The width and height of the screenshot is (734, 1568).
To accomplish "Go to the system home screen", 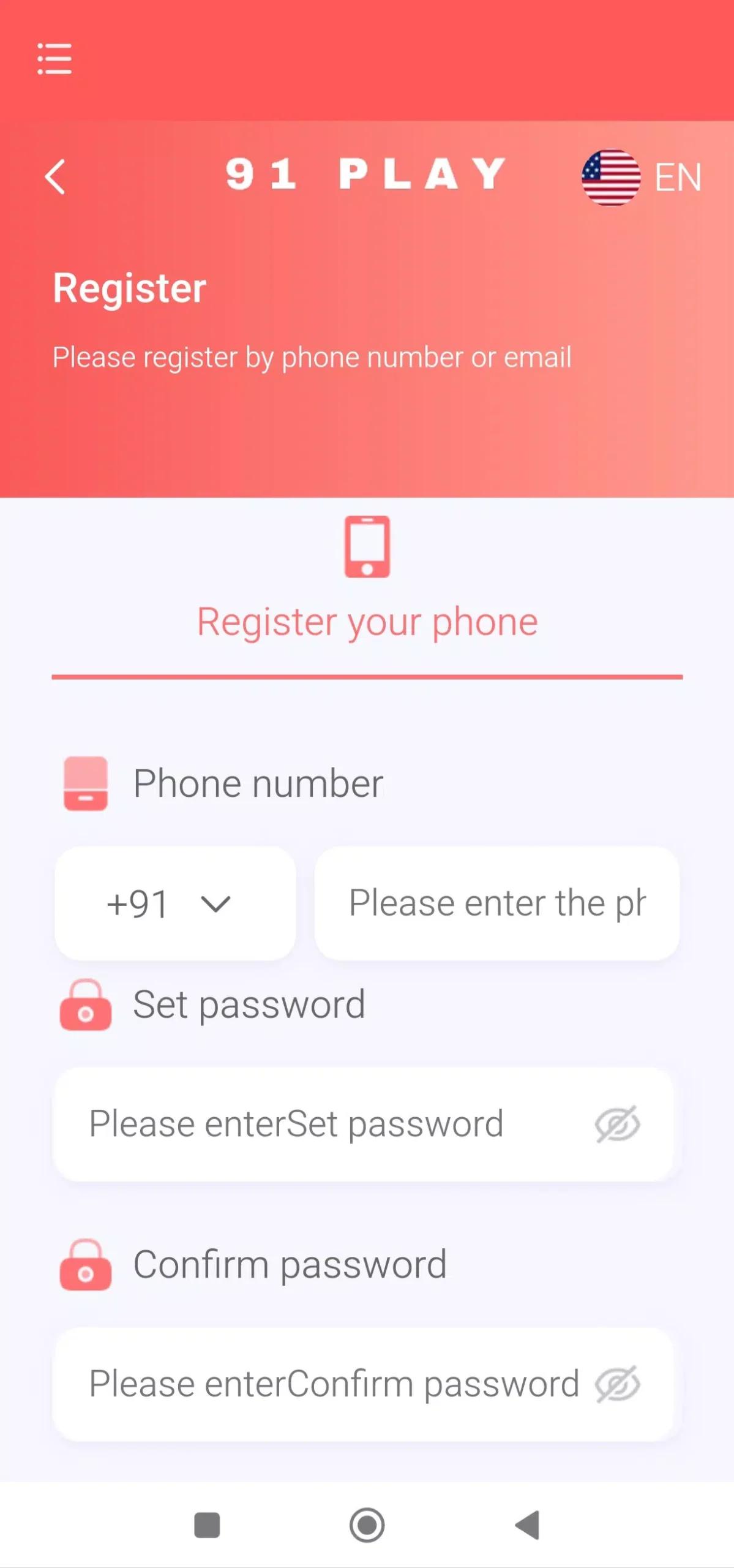I will [x=367, y=1525].
